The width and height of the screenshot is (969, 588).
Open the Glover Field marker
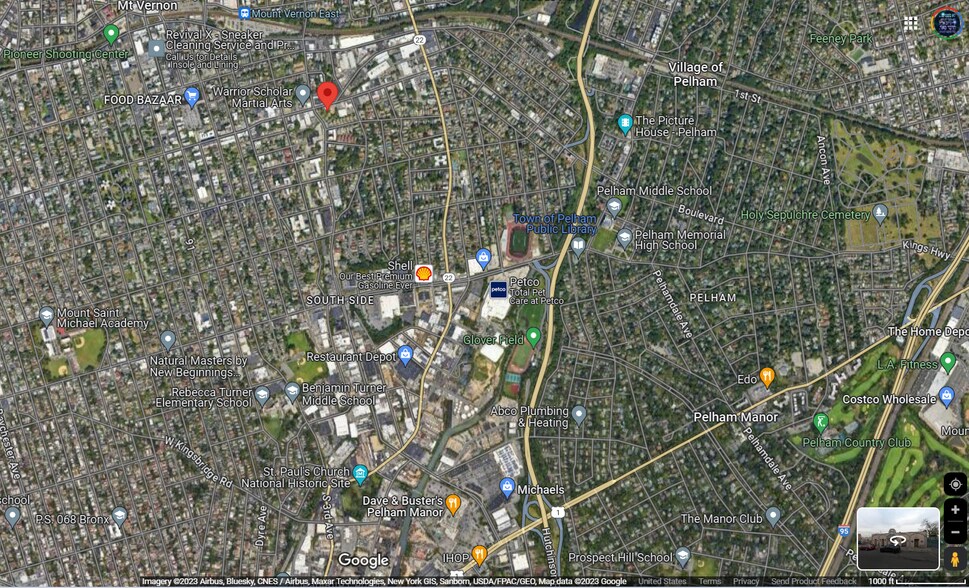(x=534, y=337)
